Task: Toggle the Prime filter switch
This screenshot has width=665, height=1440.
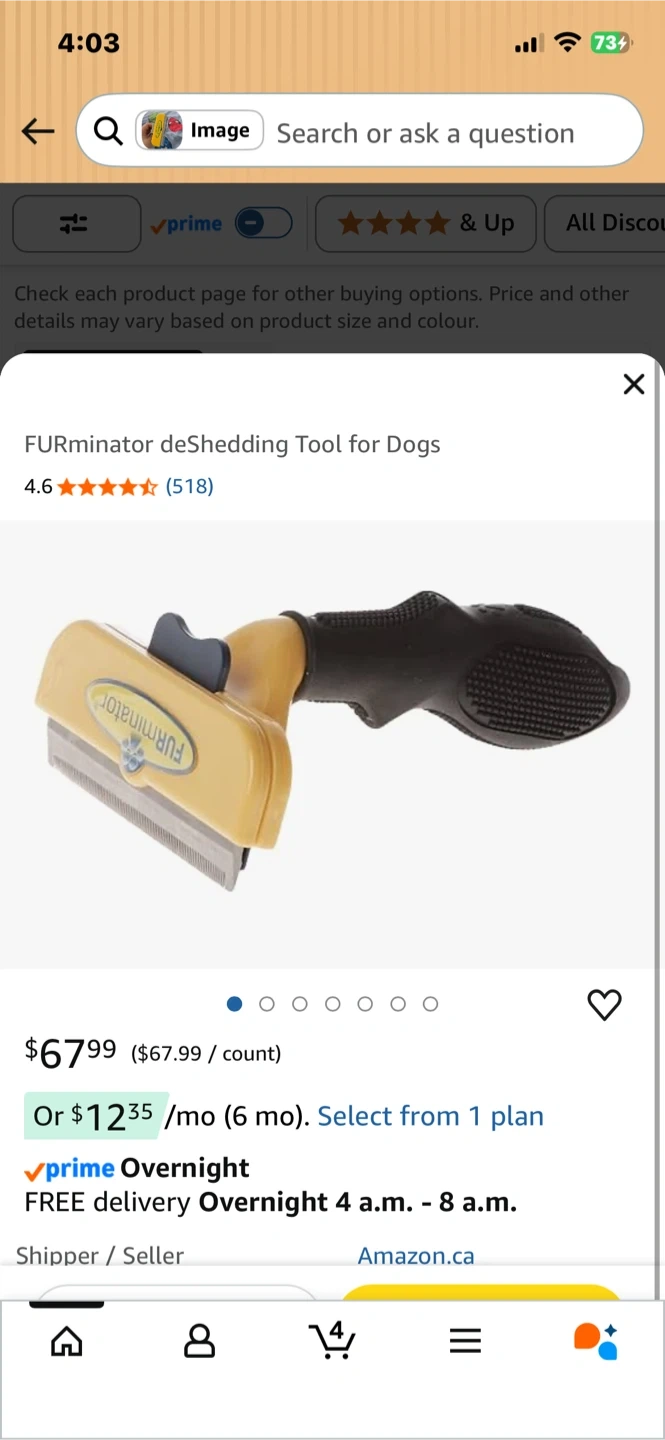Action: (x=263, y=224)
